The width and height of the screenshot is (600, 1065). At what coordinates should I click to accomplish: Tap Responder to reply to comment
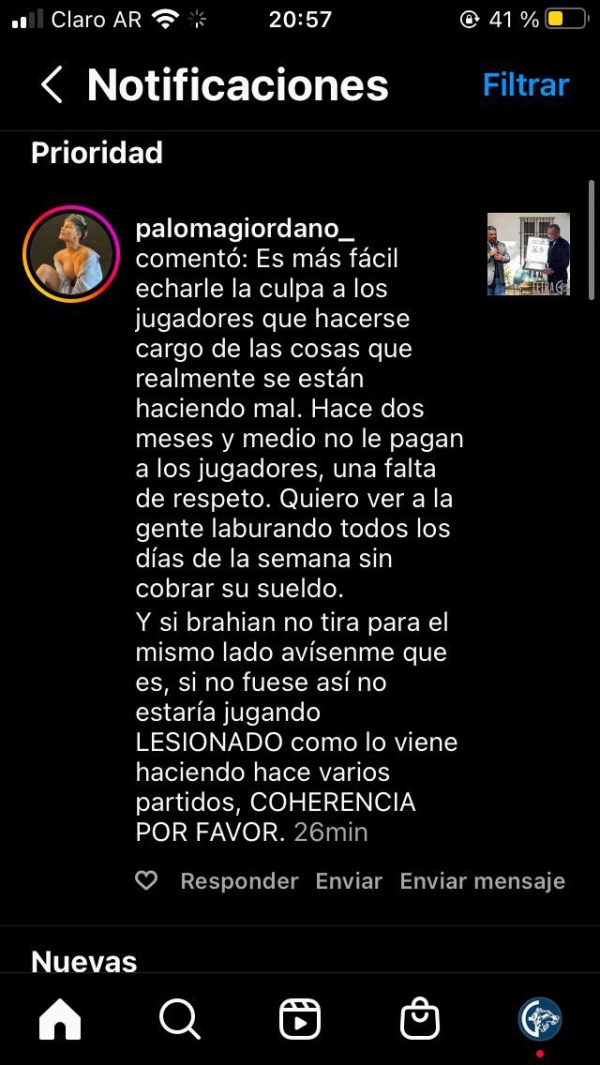pos(239,881)
